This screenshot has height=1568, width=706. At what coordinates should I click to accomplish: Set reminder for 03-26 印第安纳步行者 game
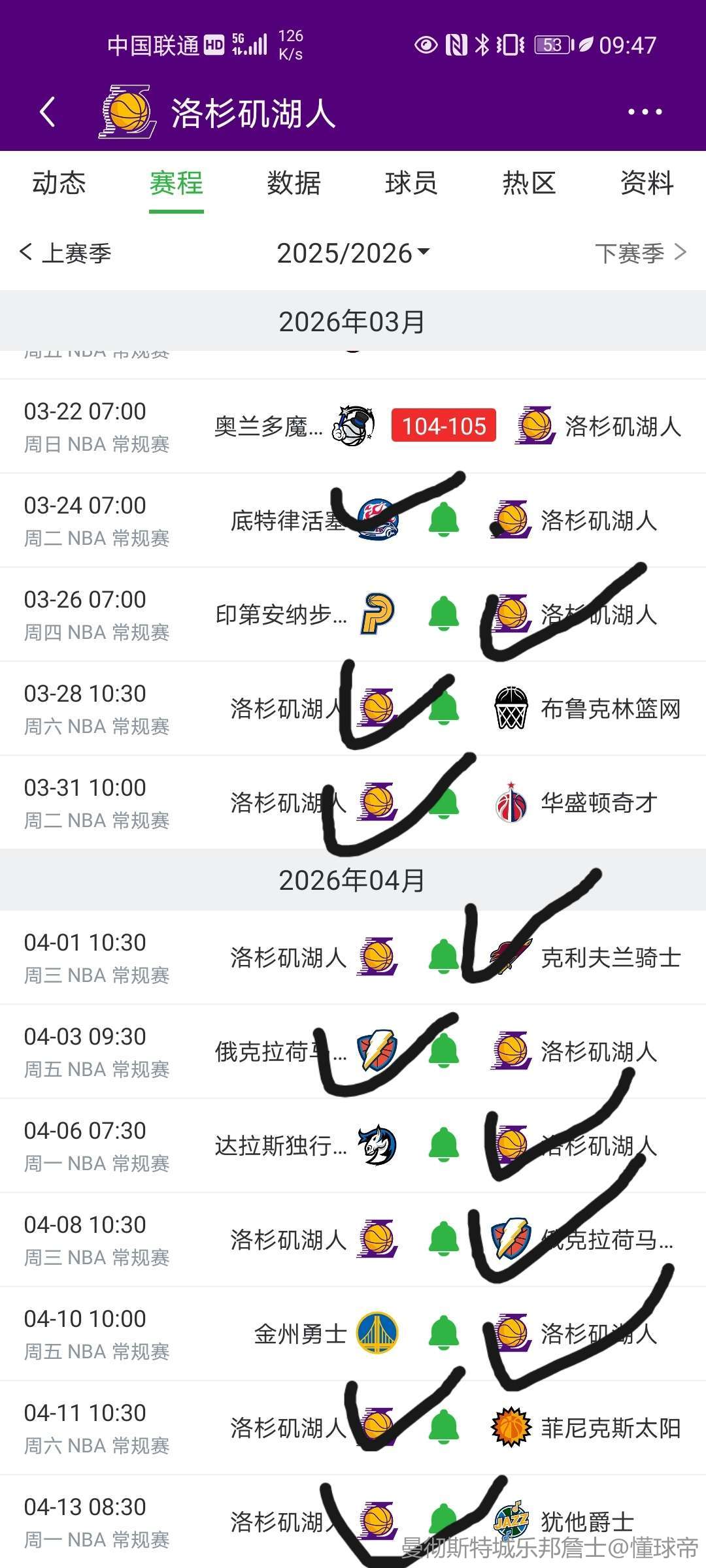(444, 614)
